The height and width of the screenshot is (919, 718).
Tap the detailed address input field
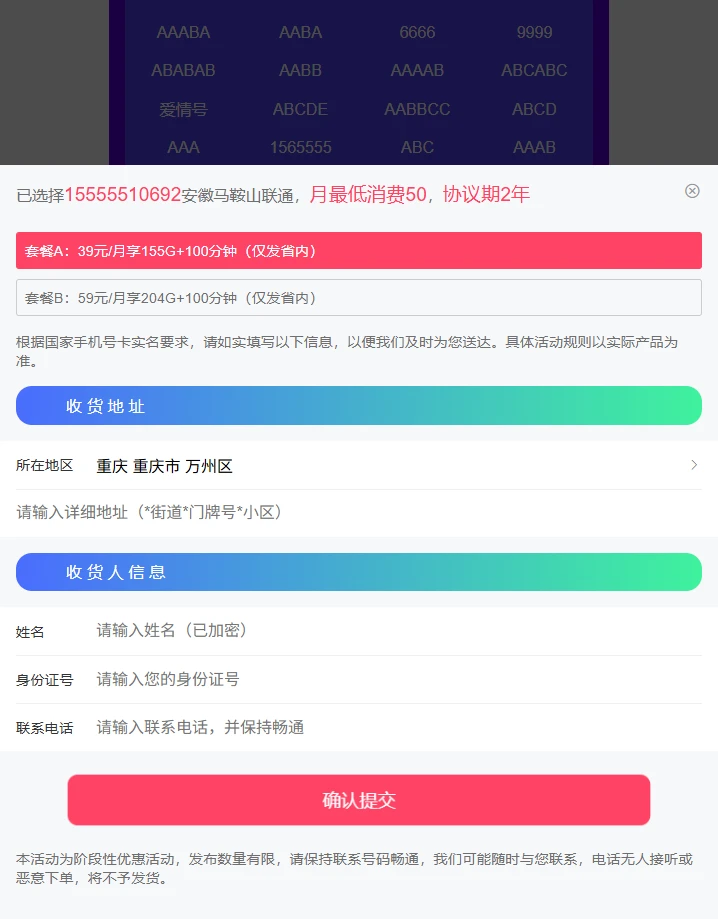click(x=358, y=512)
